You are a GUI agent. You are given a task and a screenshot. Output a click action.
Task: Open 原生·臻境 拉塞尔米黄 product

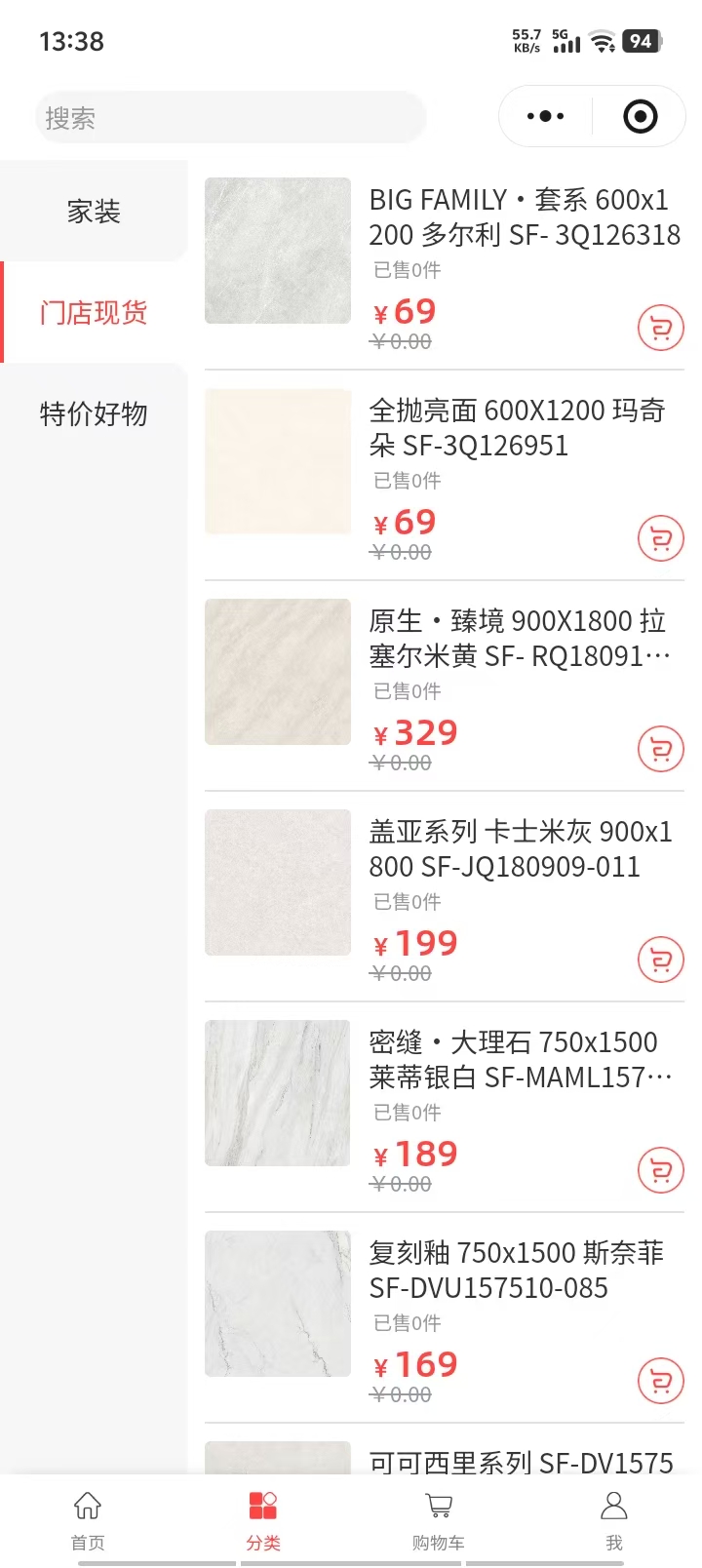pos(519,639)
